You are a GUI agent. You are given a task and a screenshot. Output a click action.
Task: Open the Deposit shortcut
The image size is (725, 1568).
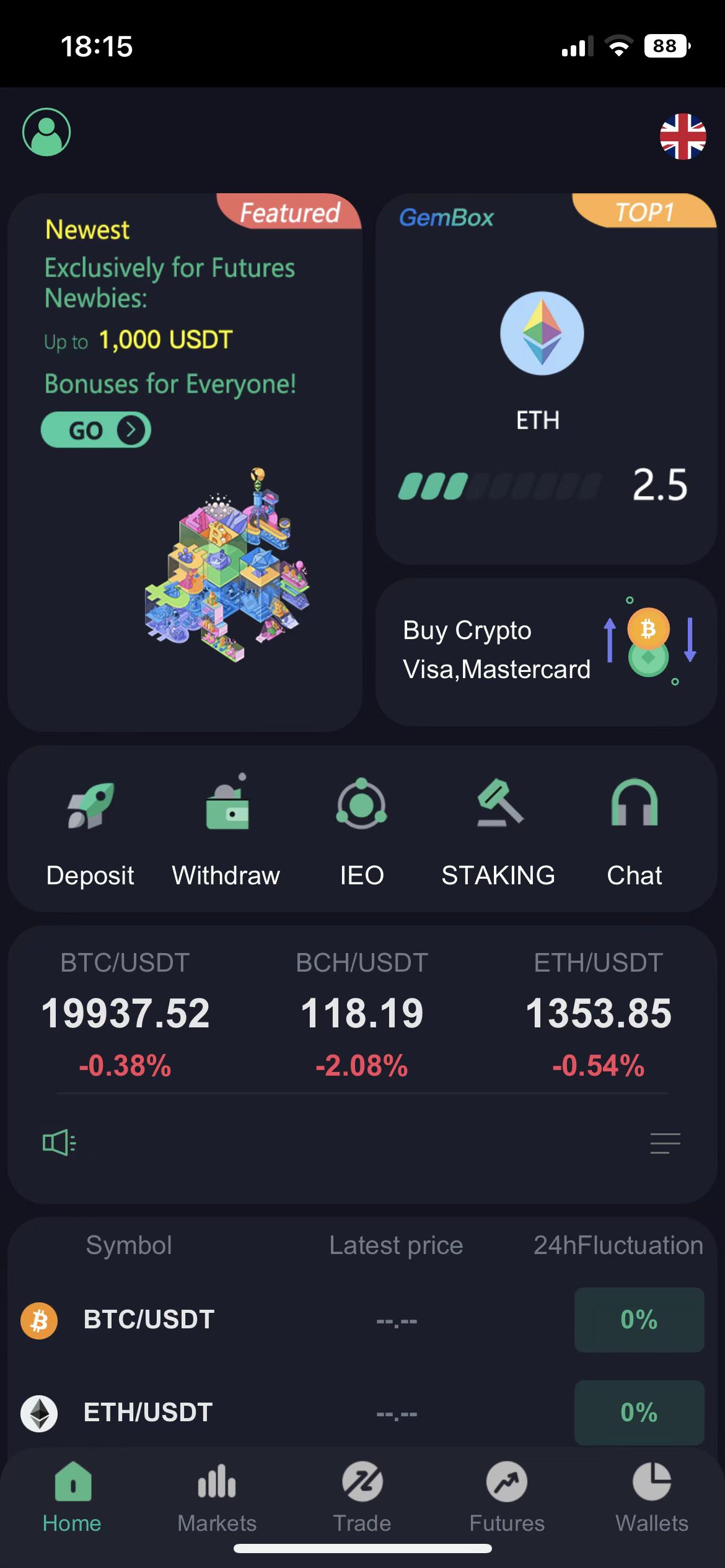tap(90, 830)
